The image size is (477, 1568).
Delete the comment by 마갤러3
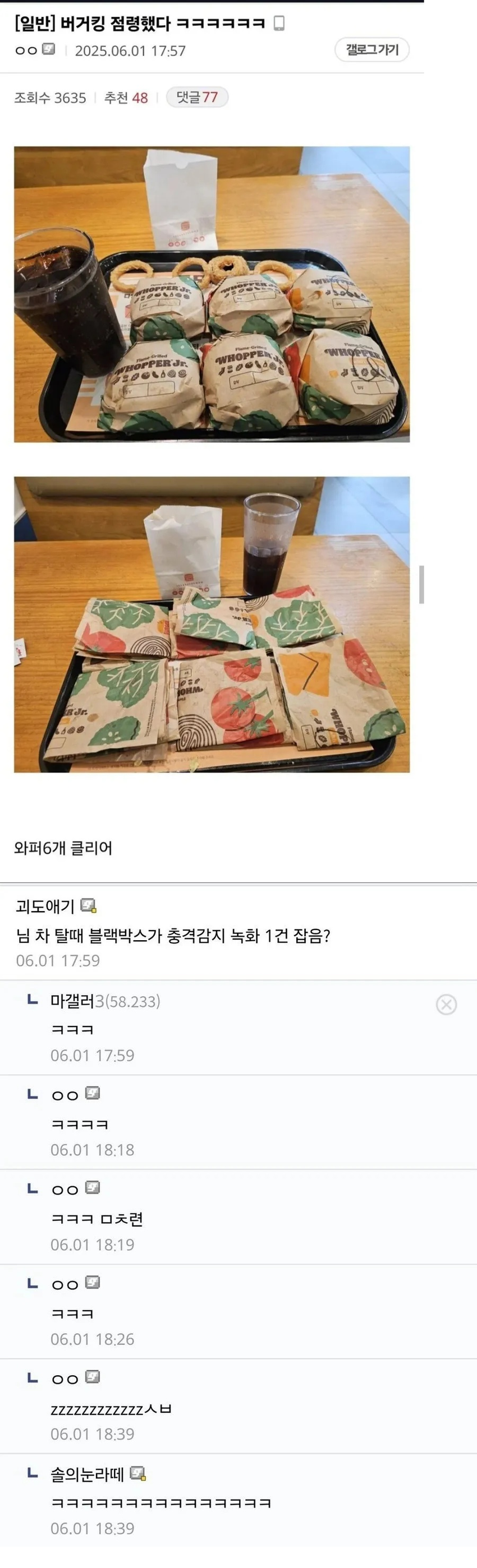446,1005
